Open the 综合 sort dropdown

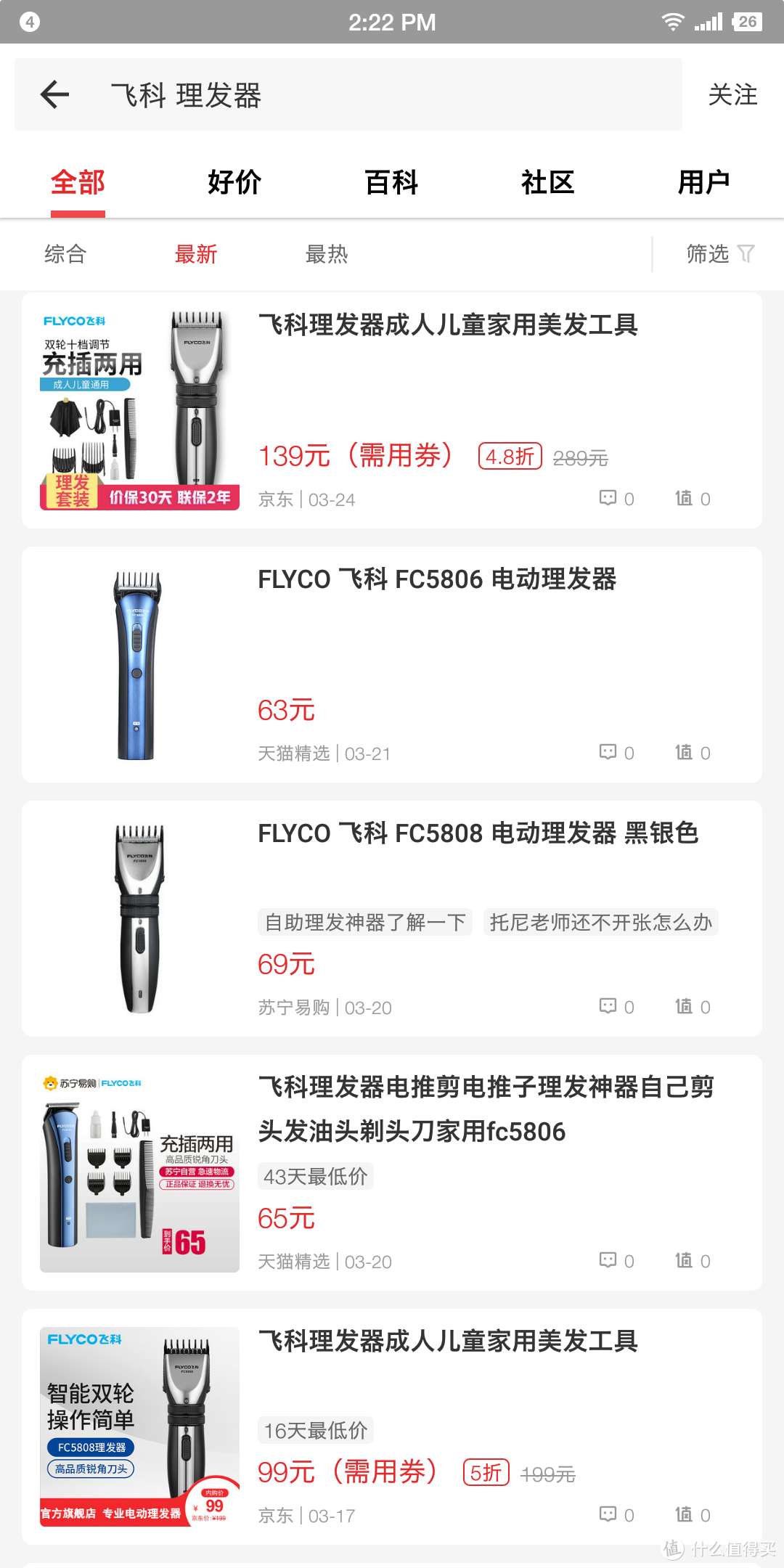[67, 254]
